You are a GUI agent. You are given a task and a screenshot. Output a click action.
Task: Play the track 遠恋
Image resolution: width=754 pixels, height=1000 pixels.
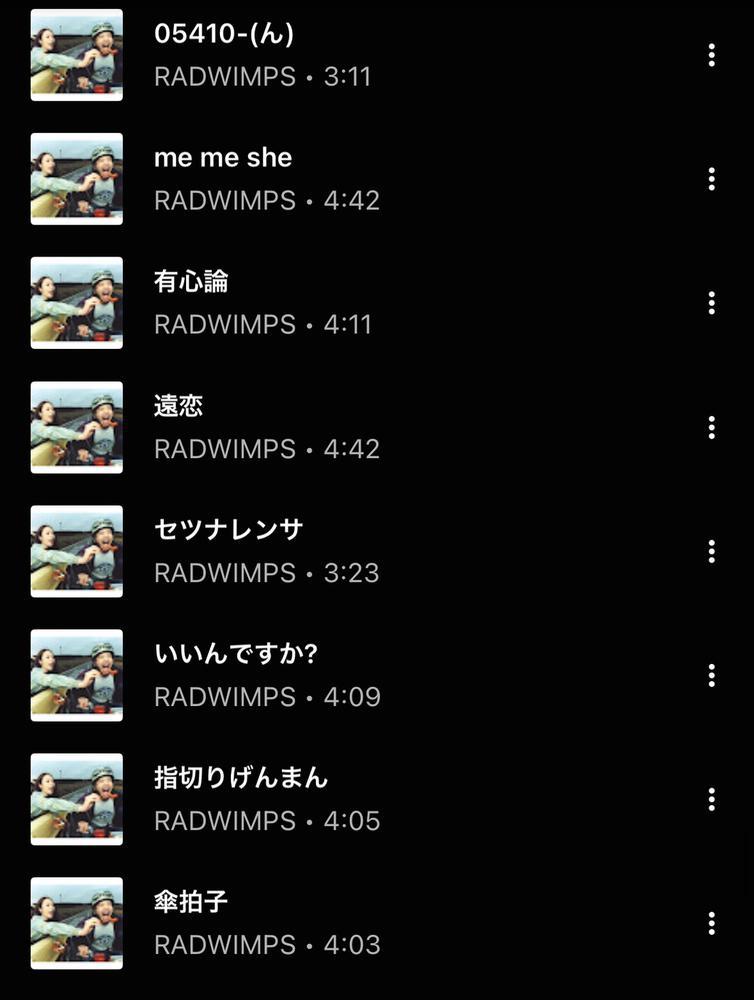(x=179, y=406)
